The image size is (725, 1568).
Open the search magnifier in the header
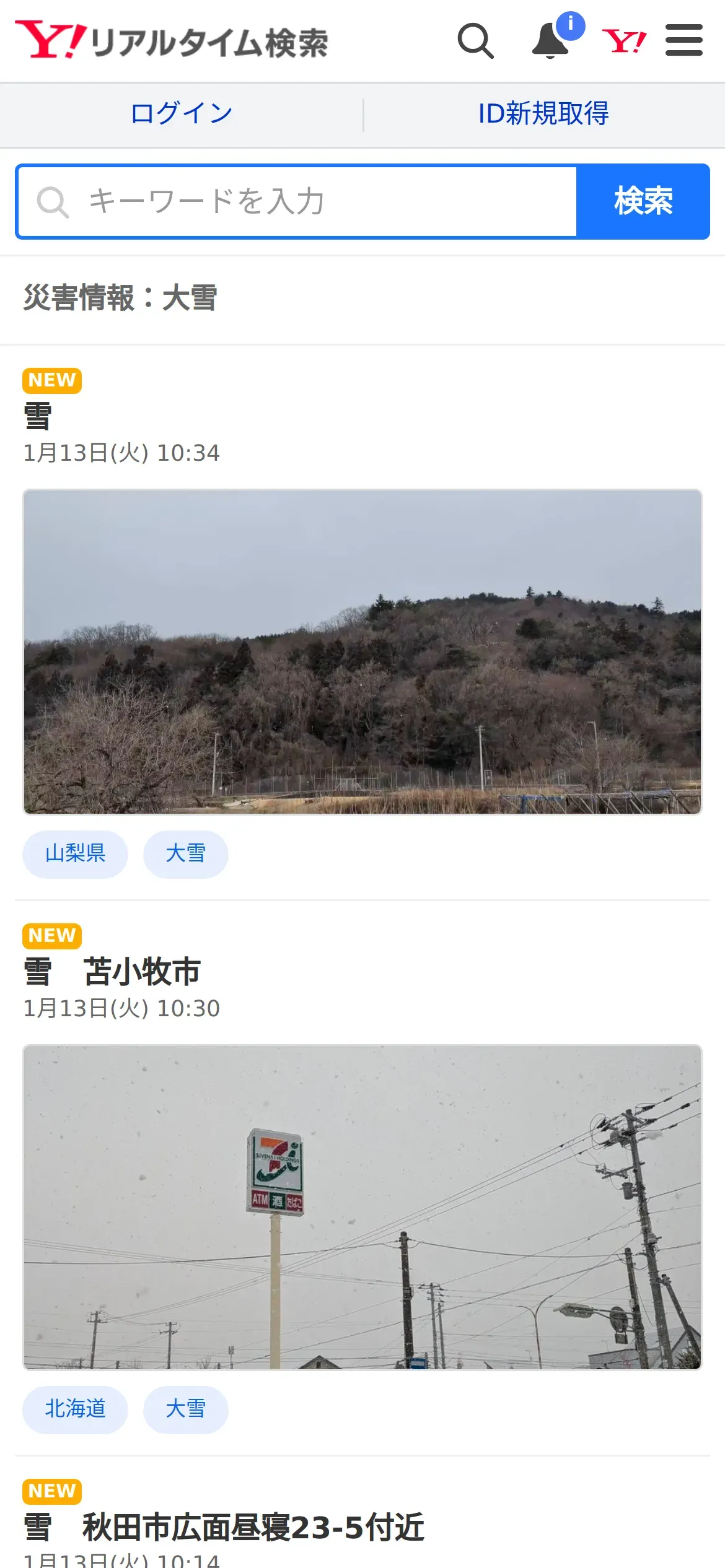[x=475, y=41]
